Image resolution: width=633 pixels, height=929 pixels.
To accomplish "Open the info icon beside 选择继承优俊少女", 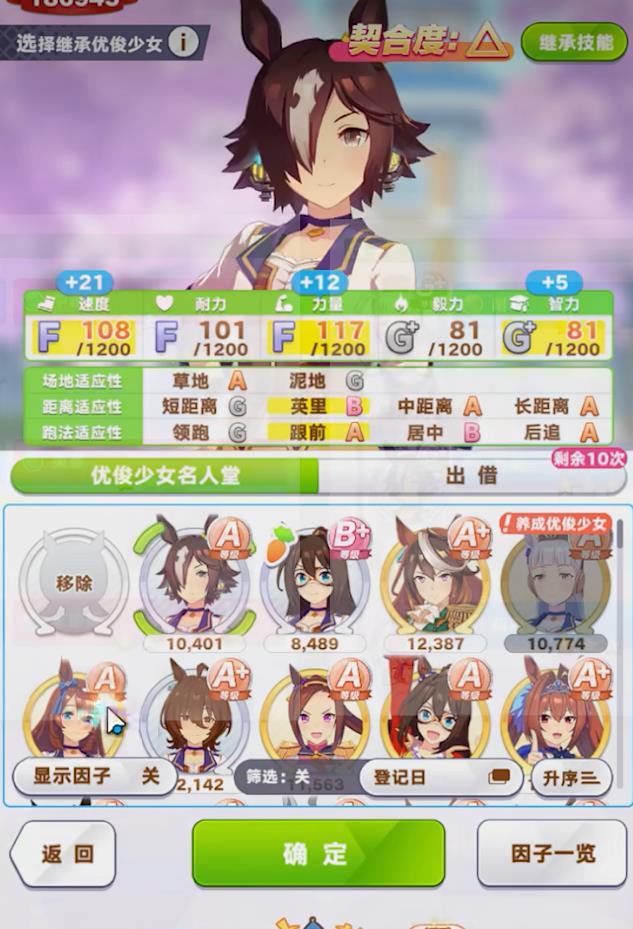I will [x=183, y=42].
